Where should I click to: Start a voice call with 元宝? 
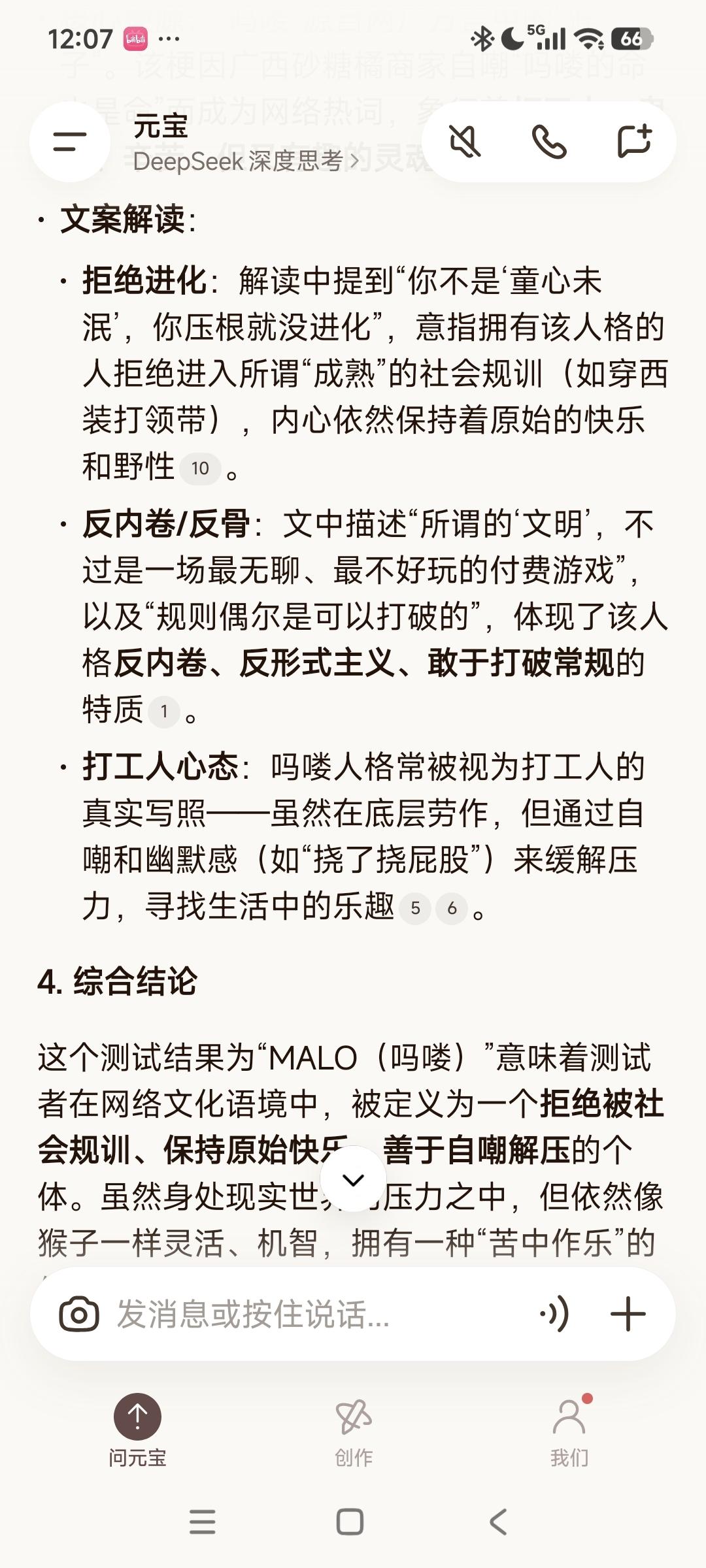click(549, 141)
